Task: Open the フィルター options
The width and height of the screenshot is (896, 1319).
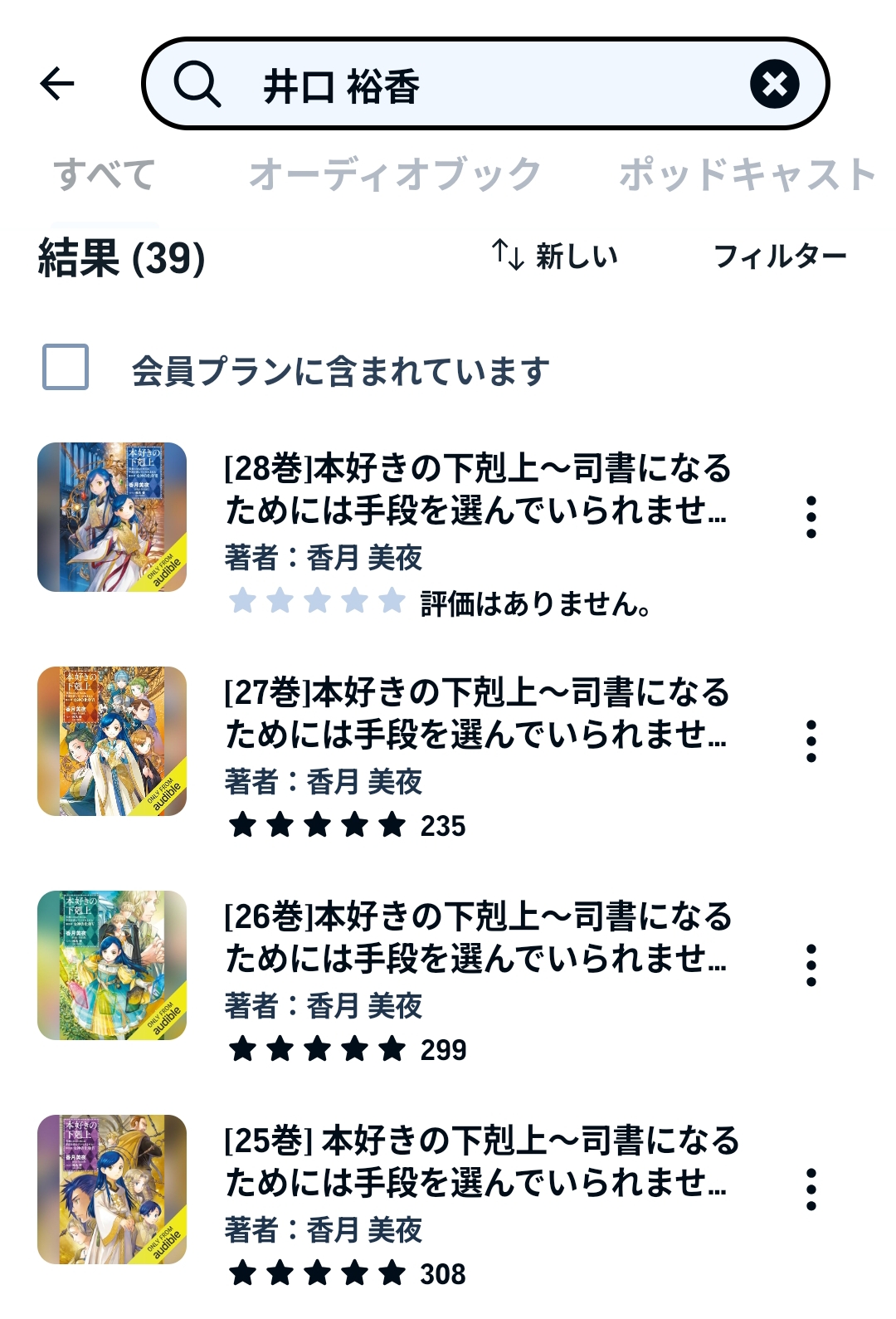Action: [779, 256]
